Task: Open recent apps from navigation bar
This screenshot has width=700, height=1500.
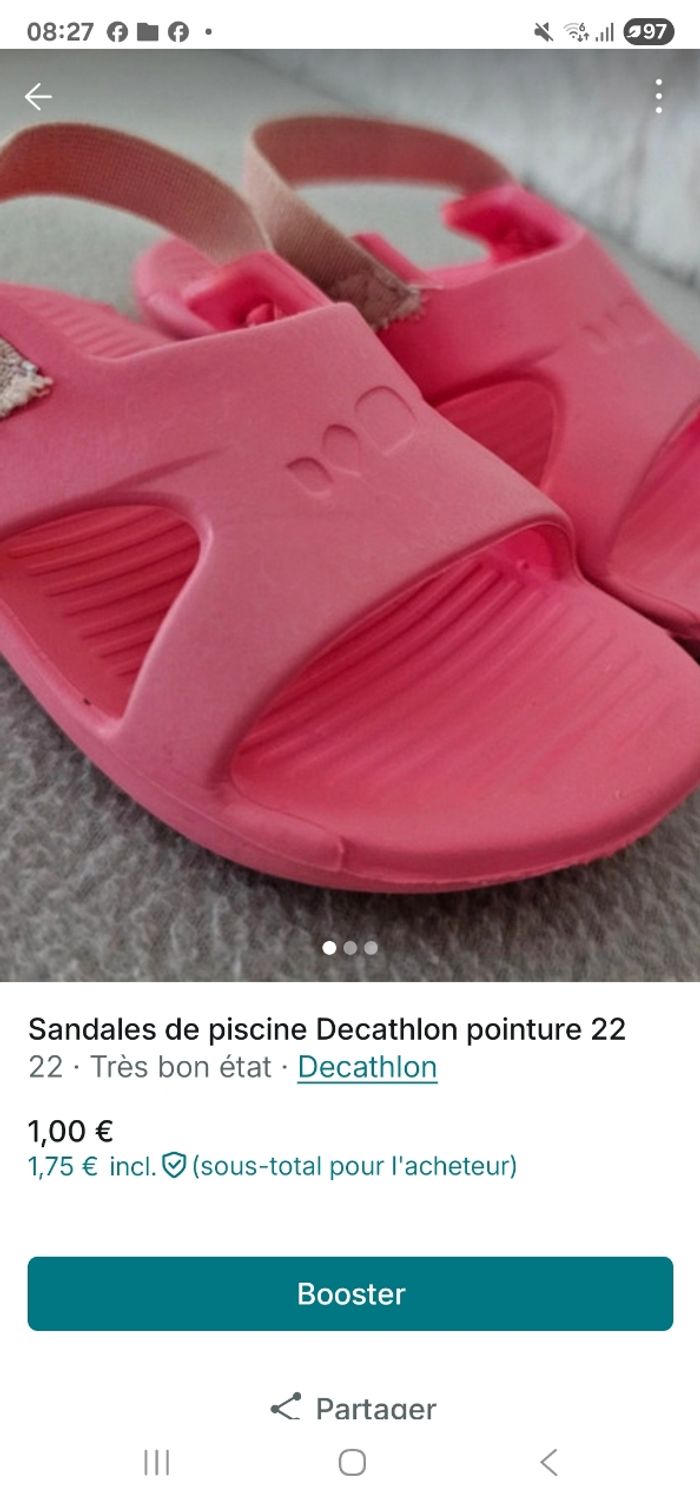Action: (156, 1463)
